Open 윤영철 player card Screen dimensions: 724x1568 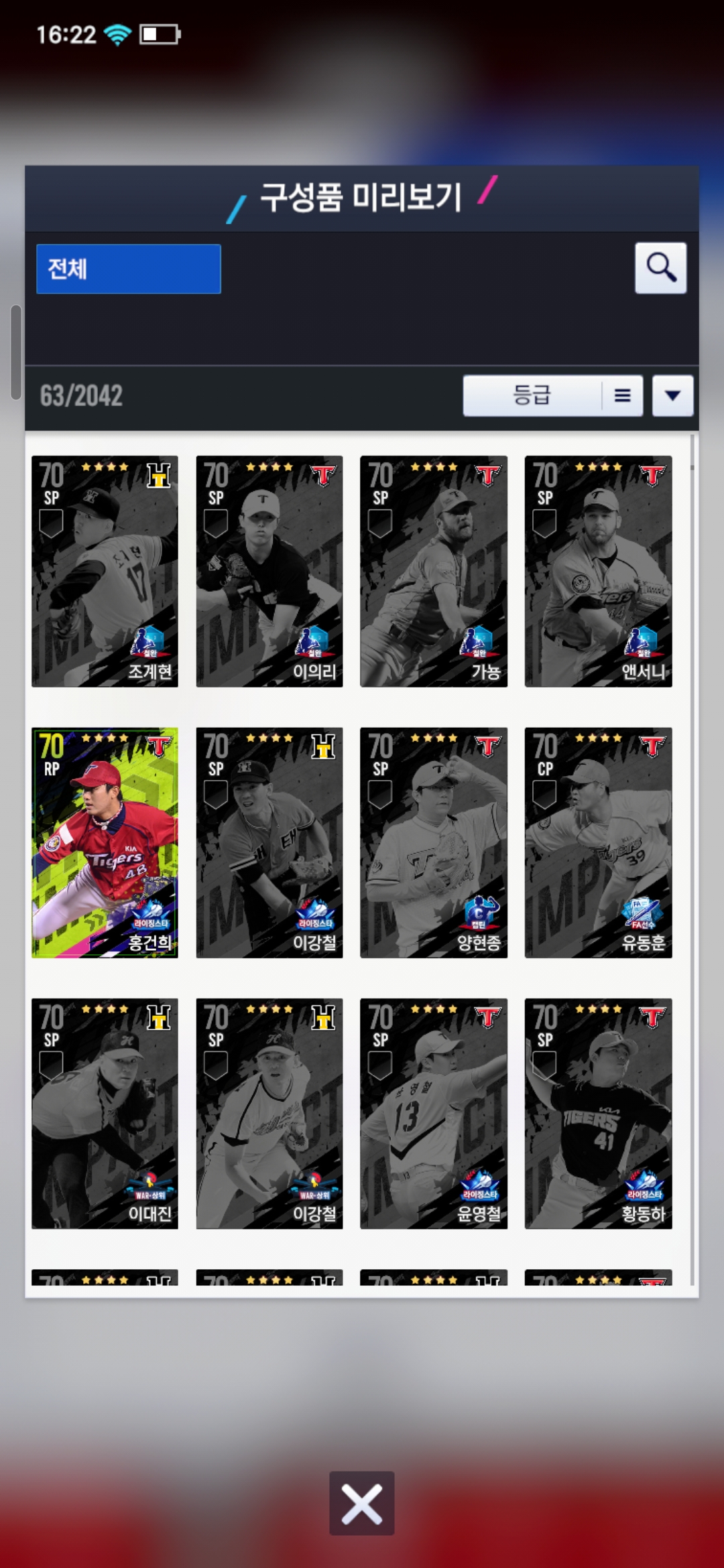click(433, 1113)
